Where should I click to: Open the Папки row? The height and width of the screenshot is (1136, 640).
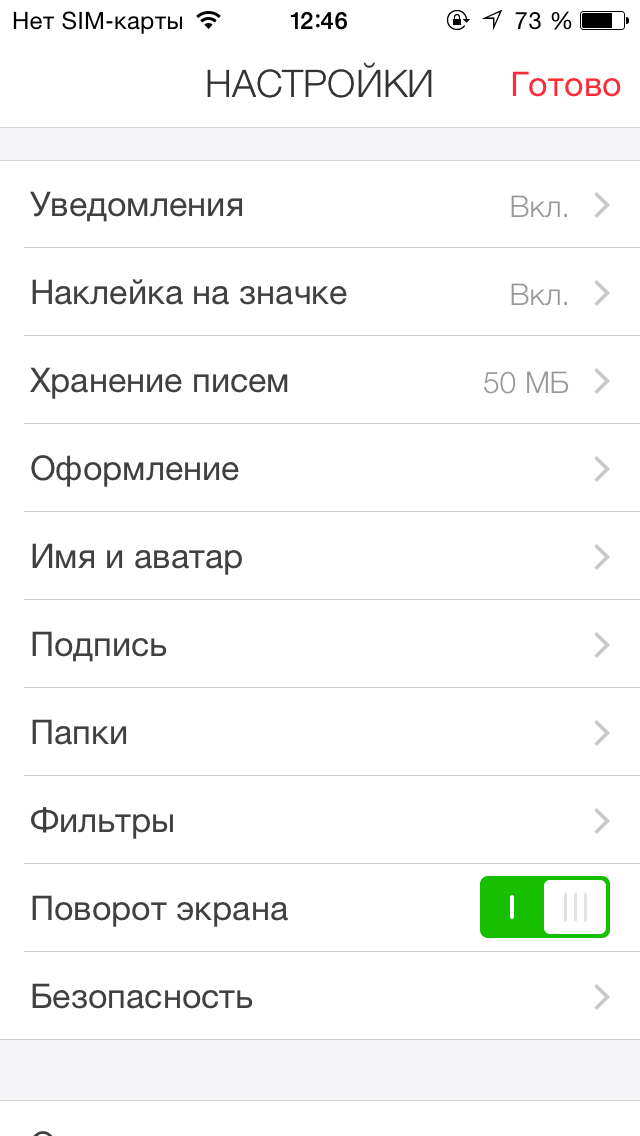[x=320, y=732]
